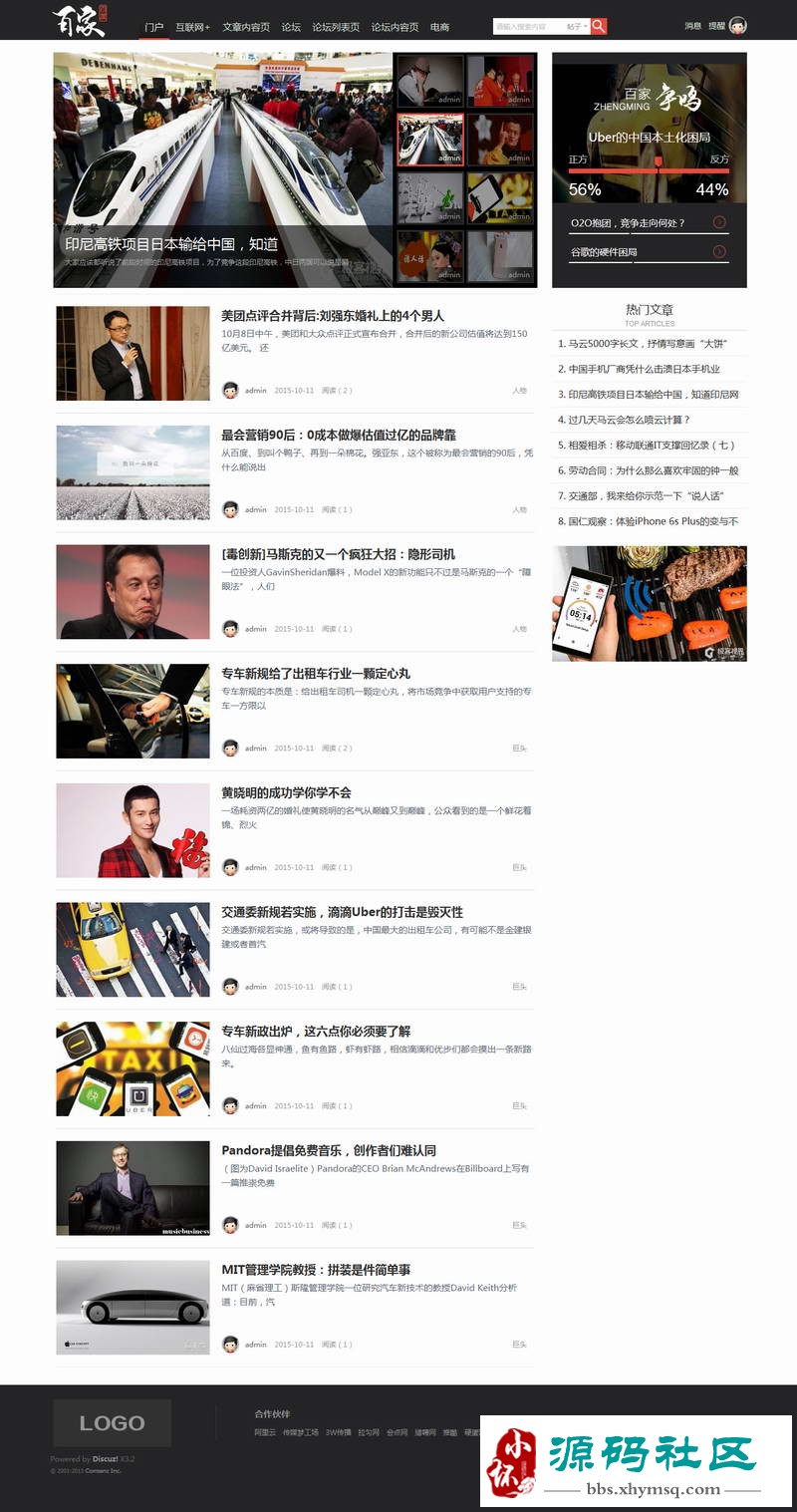The width and height of the screenshot is (797, 1512).
Task: Expand the 帖子 search type dropdown
Action: [x=577, y=27]
